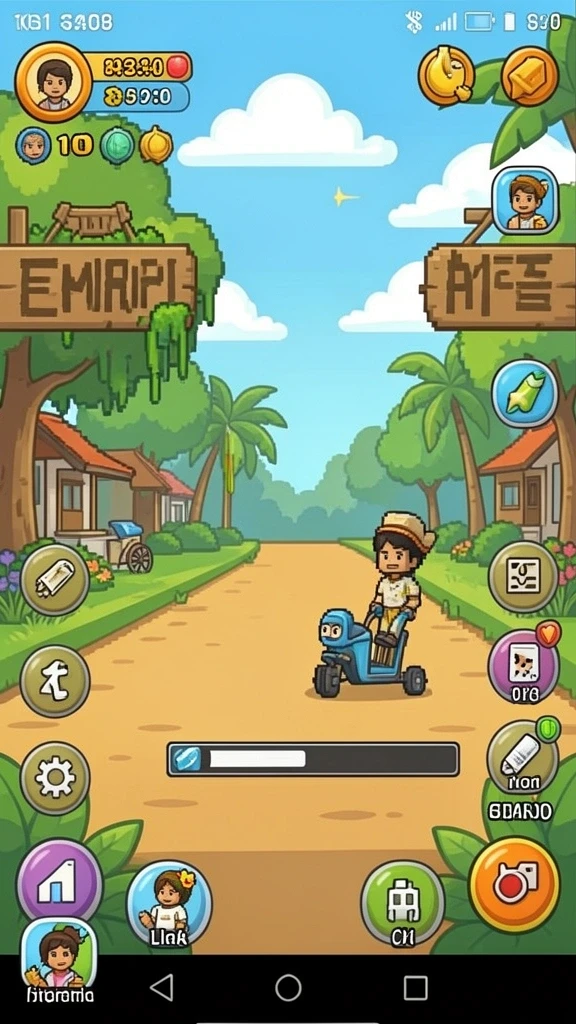Open the friend portrait button beside the sign
This screenshot has width=576, height=1024.
point(526,200)
